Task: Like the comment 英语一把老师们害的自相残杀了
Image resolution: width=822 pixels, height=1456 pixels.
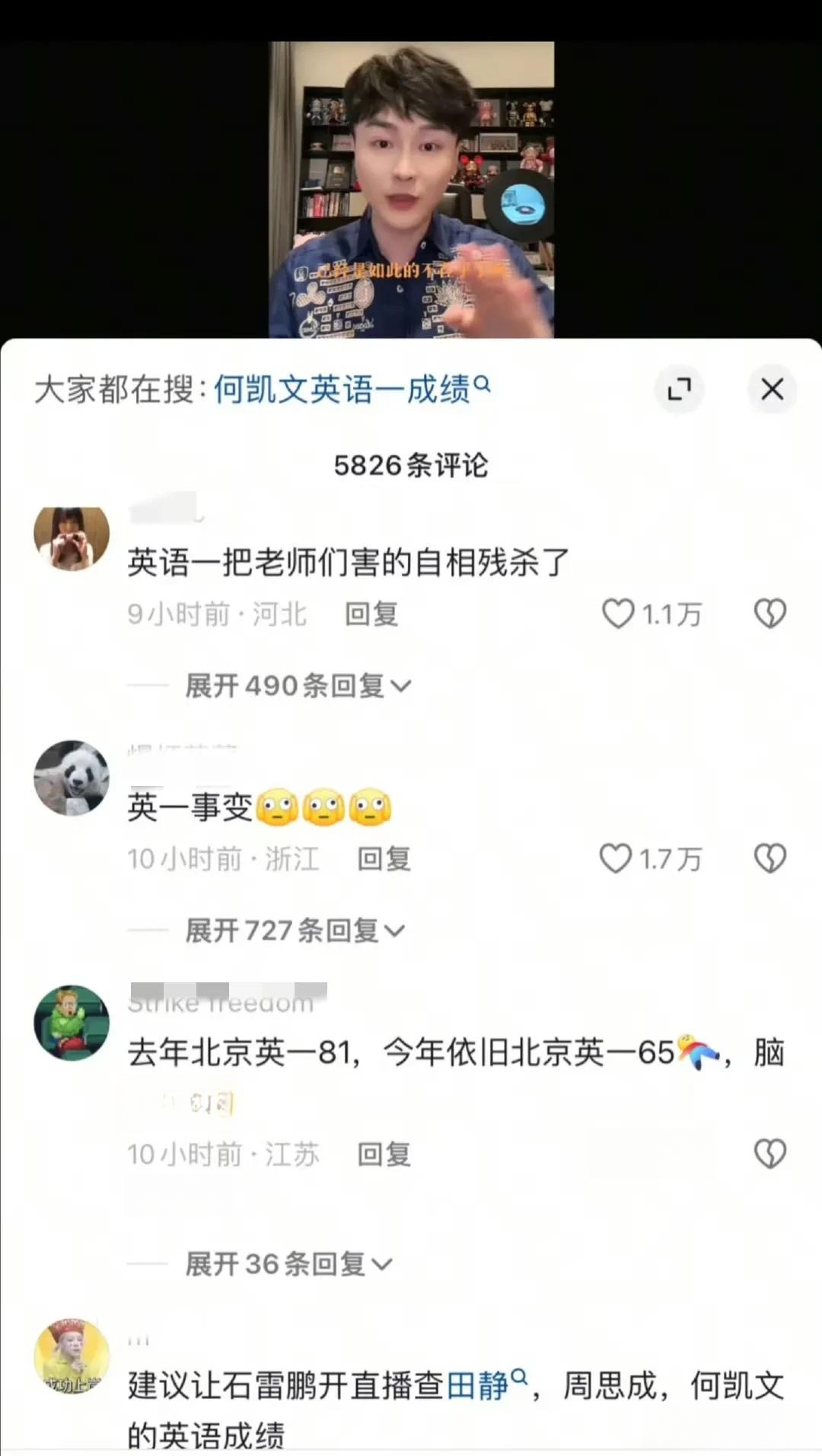Action: tap(618, 614)
